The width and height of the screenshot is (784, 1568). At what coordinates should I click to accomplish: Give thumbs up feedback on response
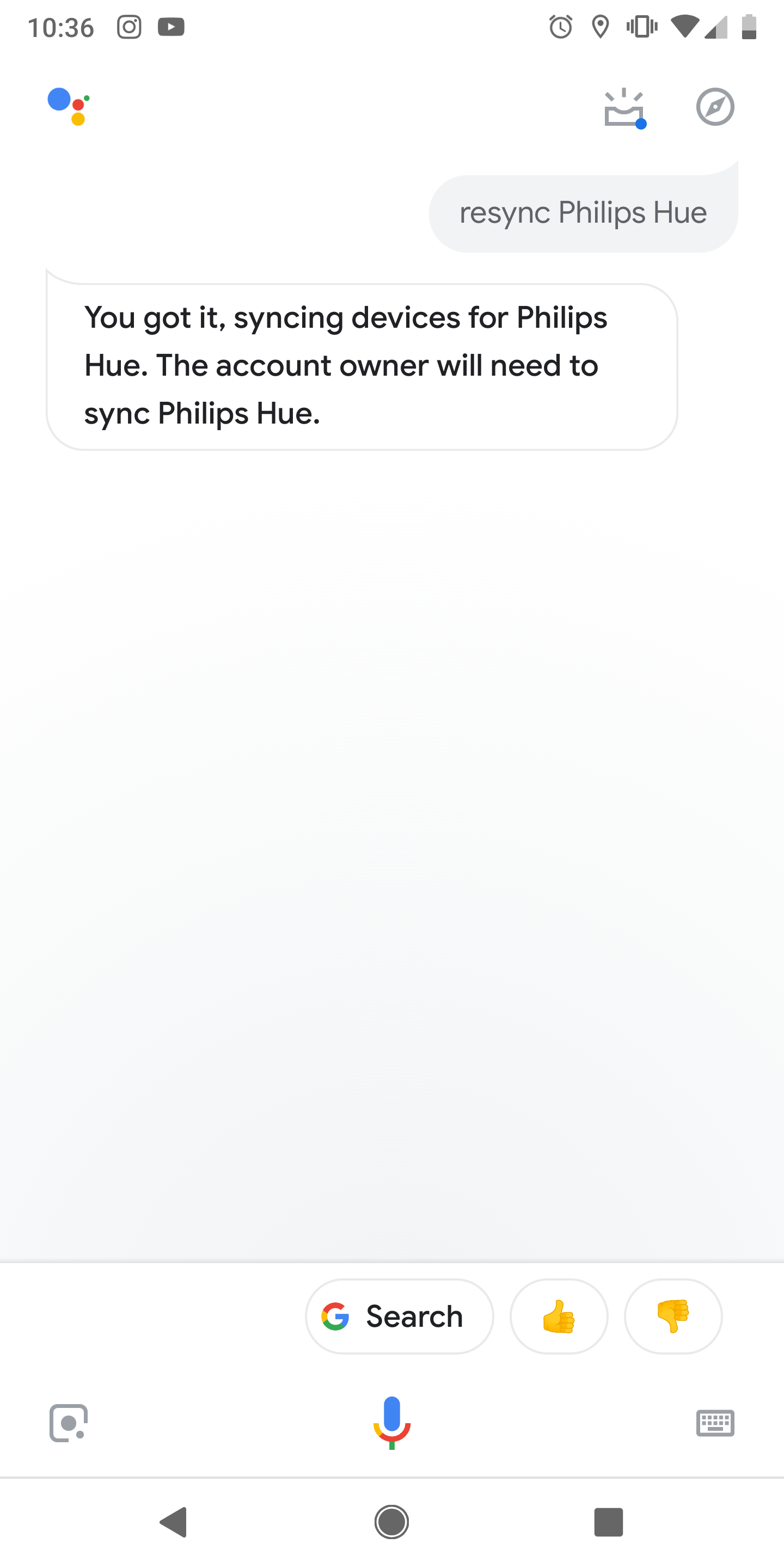click(x=558, y=1316)
